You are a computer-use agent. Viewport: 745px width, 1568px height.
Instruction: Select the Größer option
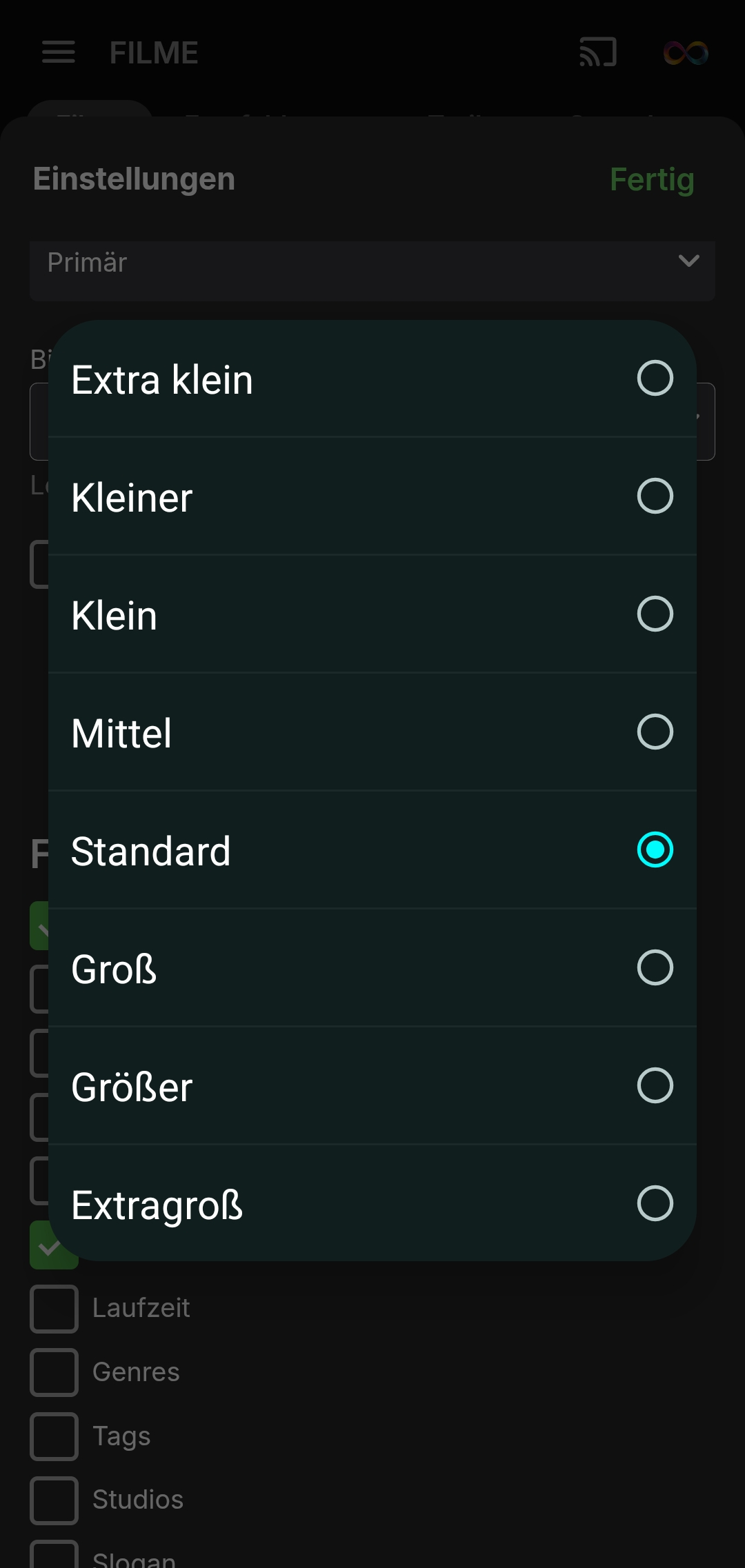click(x=372, y=1086)
